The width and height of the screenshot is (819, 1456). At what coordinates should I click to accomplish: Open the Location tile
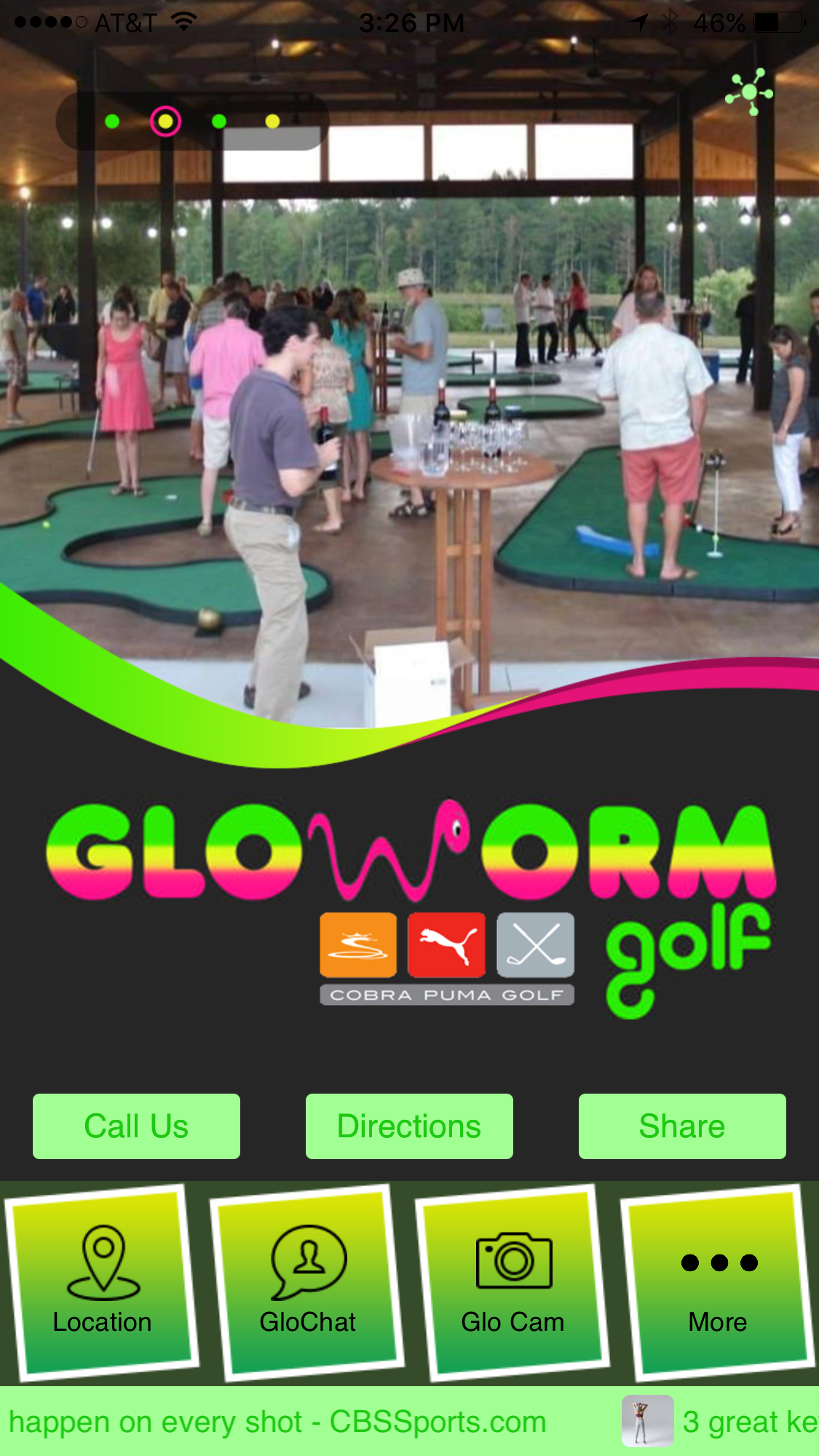[102, 1283]
